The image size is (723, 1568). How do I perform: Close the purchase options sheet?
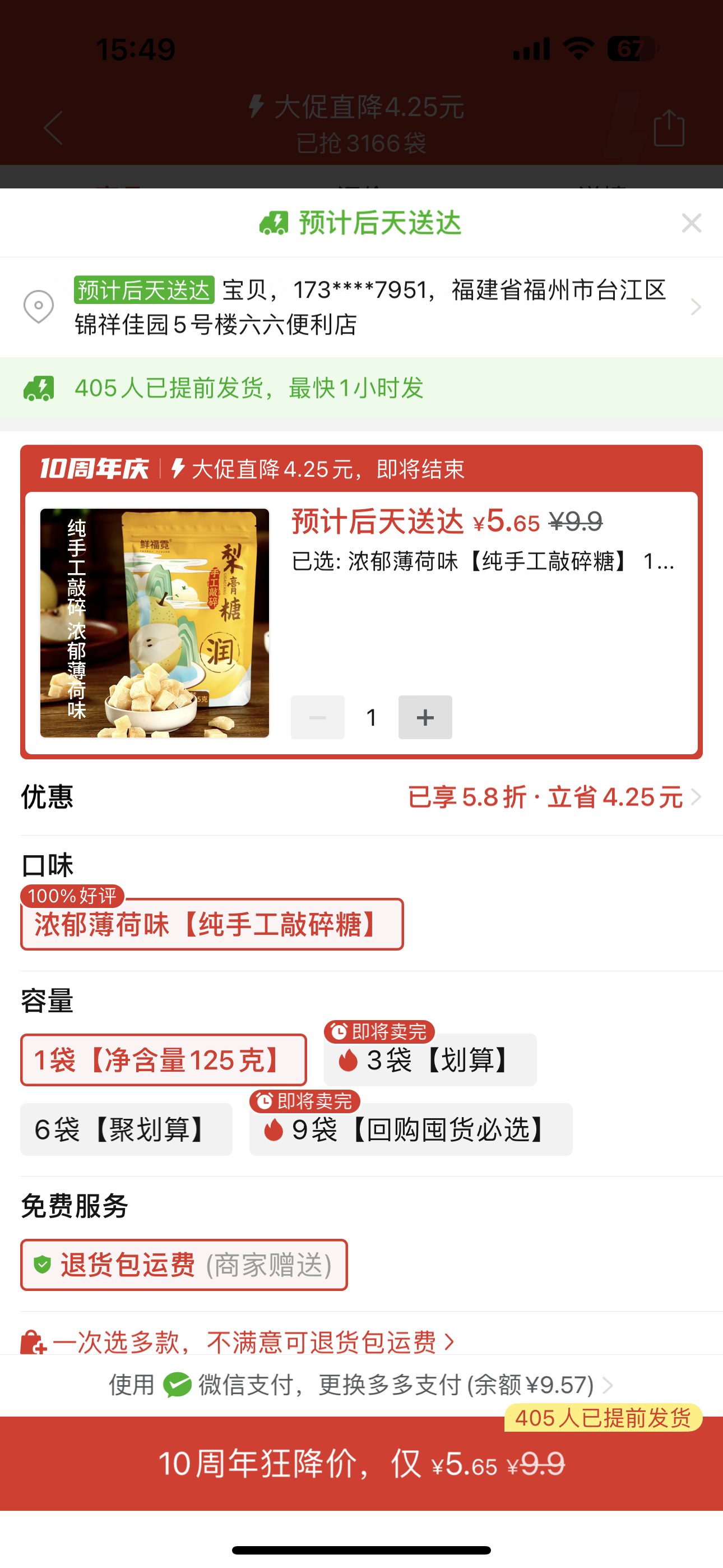(692, 223)
